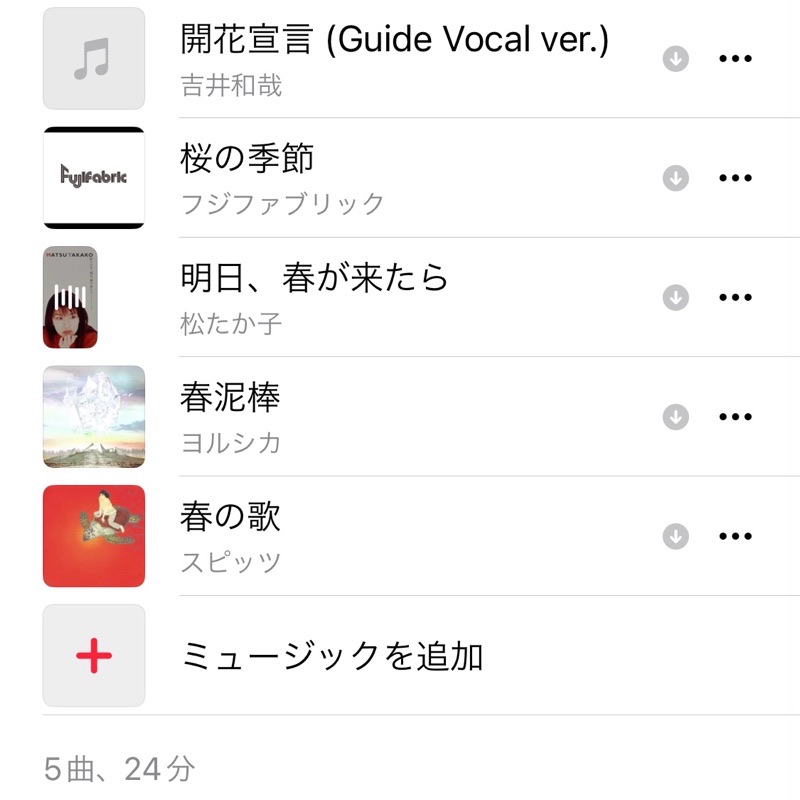Open more options for 春の歌
Viewport: 800px width, 800px height.
735,536
